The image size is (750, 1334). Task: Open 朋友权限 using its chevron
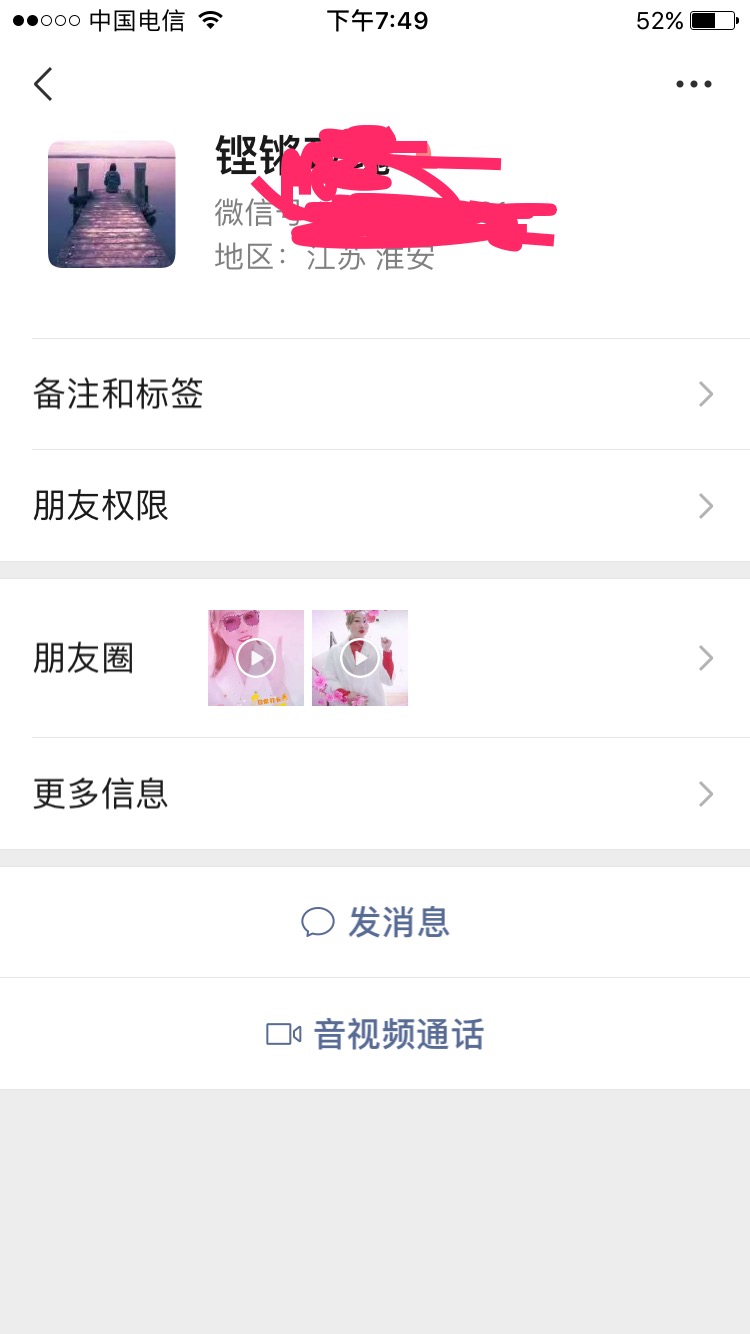click(x=705, y=506)
